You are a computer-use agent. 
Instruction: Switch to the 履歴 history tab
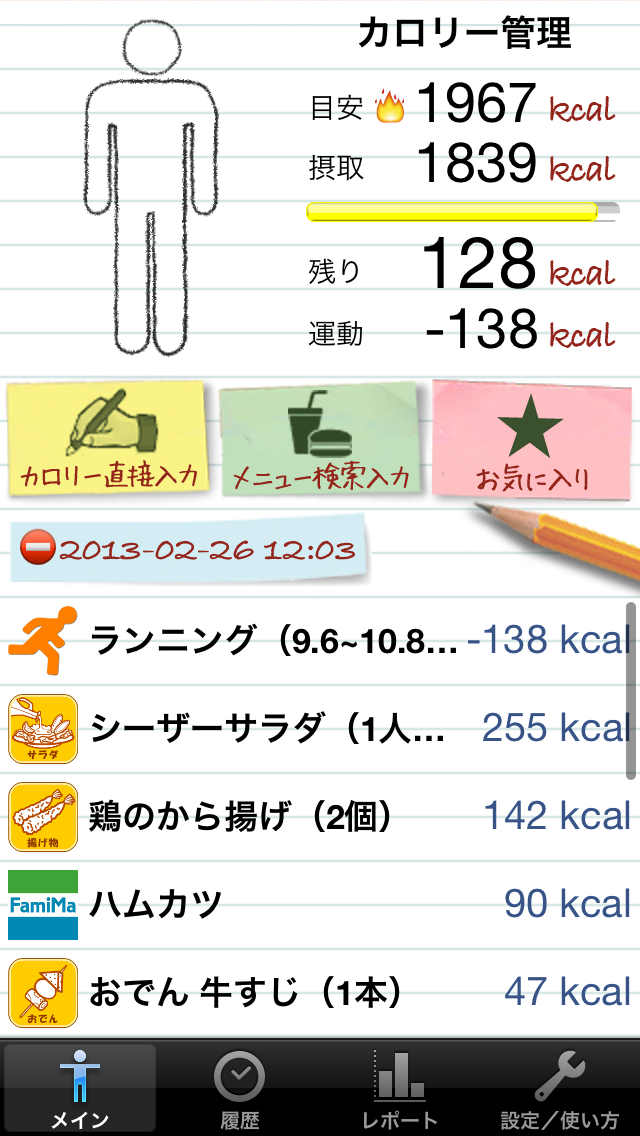coord(240,1088)
